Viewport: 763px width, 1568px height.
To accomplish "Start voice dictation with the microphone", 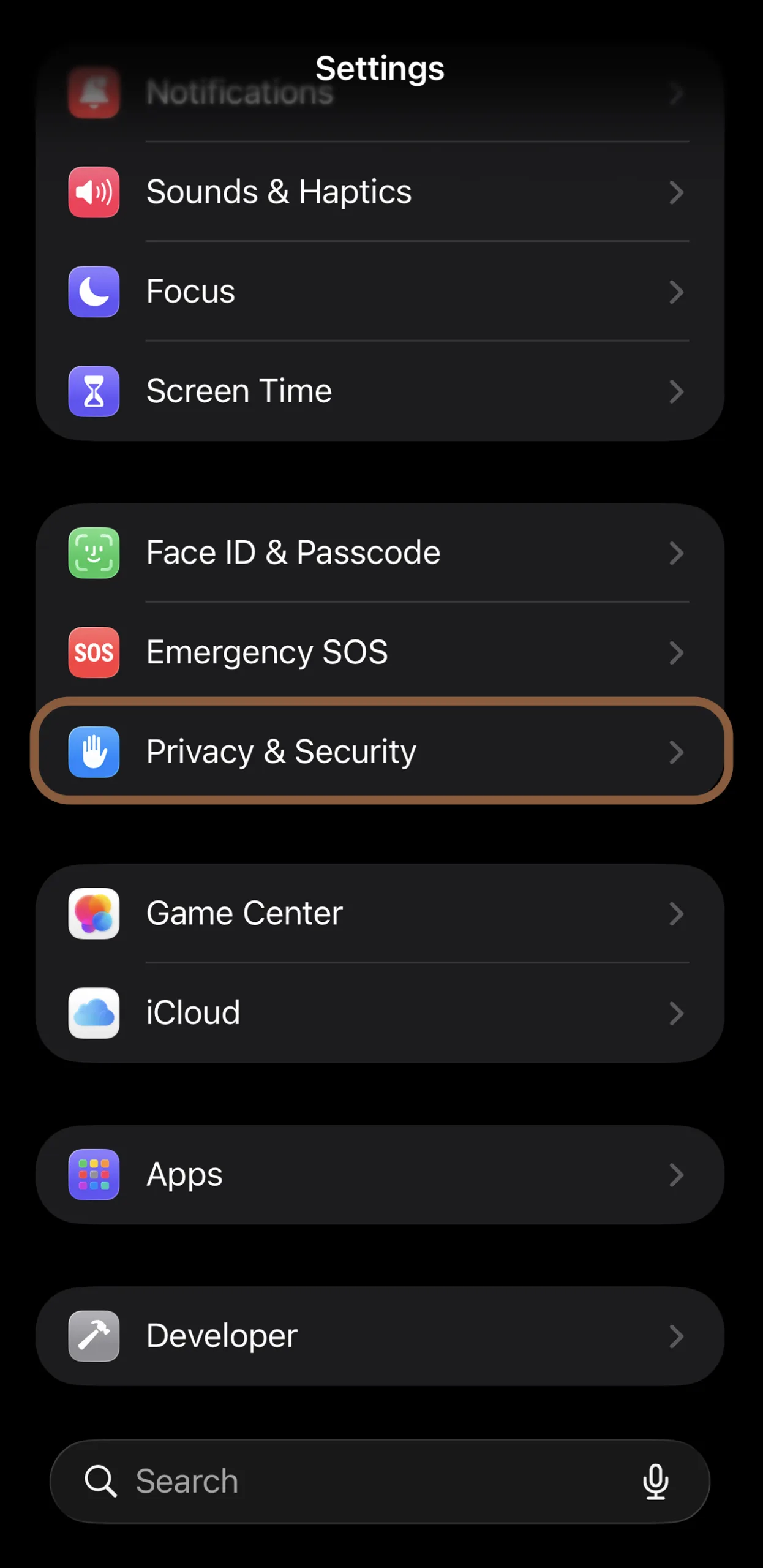I will [x=655, y=1482].
